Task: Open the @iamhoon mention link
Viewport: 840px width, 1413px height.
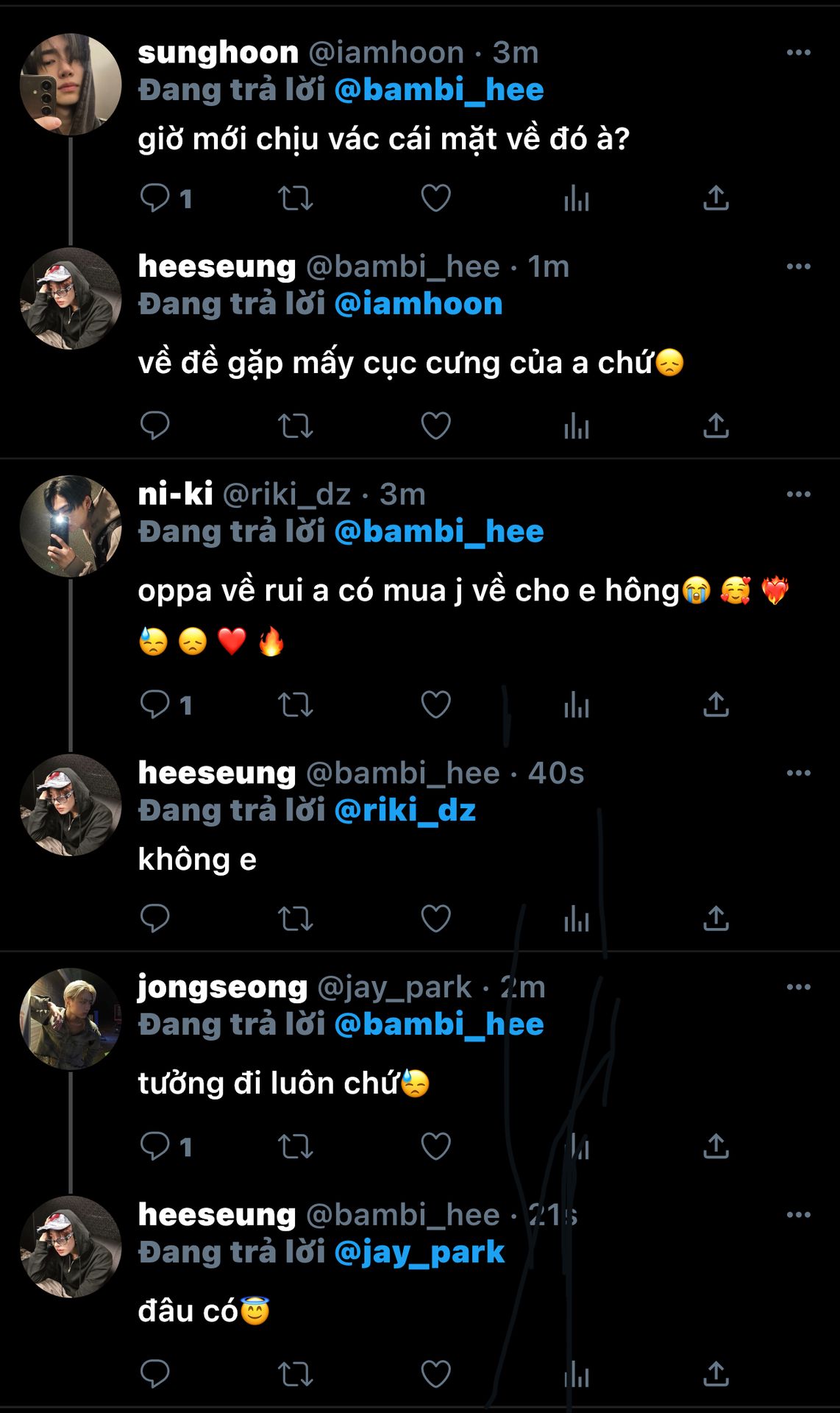Action: [419, 304]
